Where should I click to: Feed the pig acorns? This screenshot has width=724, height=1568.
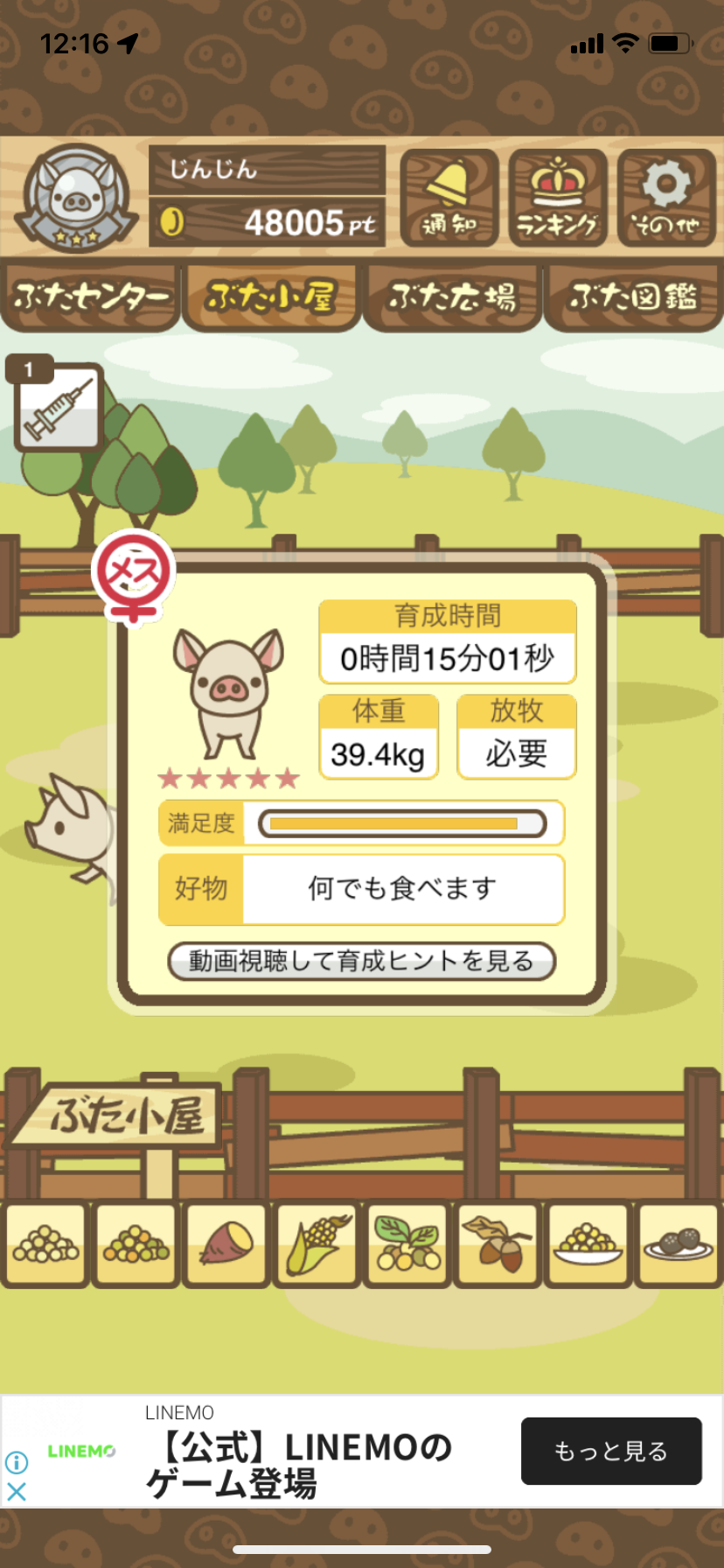click(498, 1243)
